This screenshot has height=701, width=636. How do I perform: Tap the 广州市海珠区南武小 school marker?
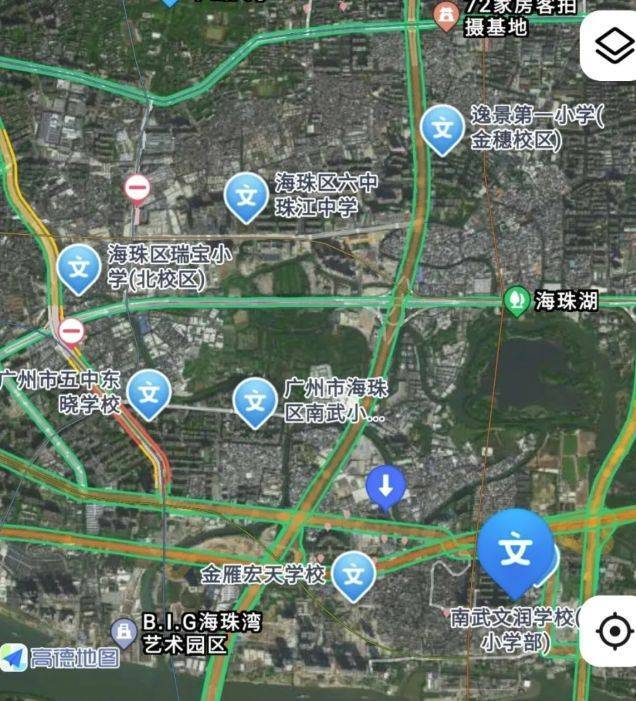[256, 400]
